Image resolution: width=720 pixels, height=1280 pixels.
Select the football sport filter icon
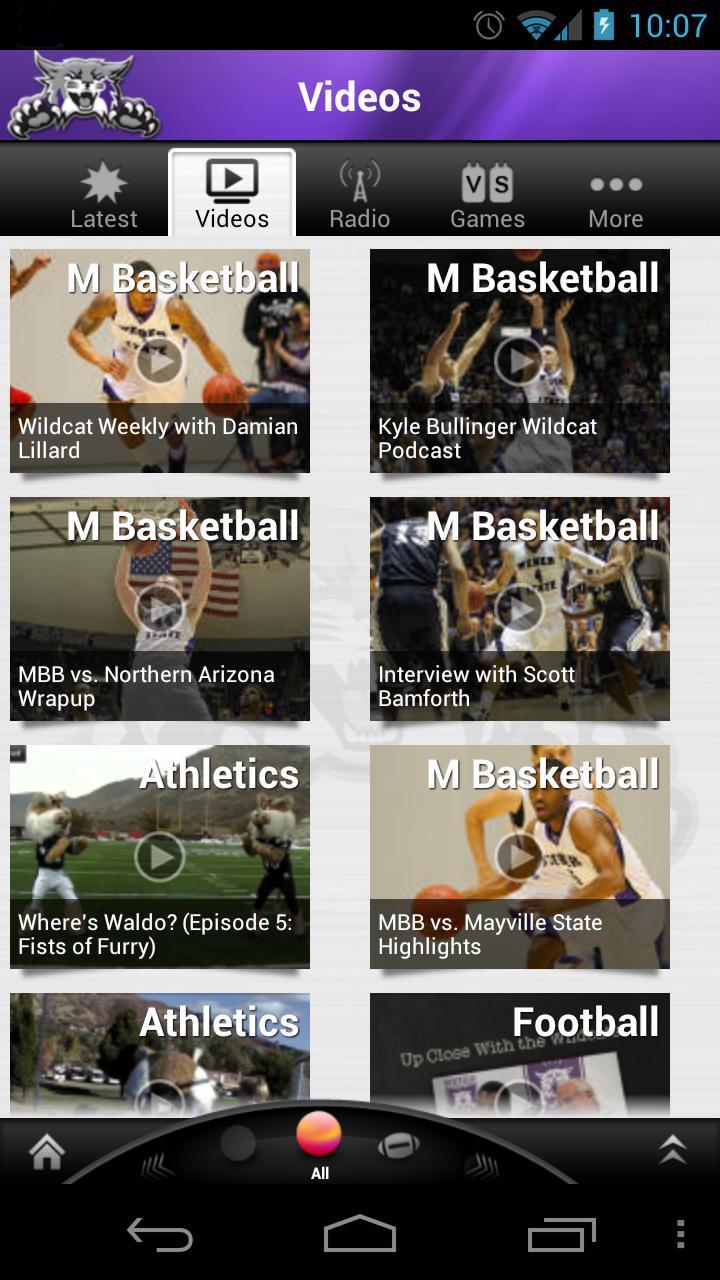click(x=398, y=1147)
